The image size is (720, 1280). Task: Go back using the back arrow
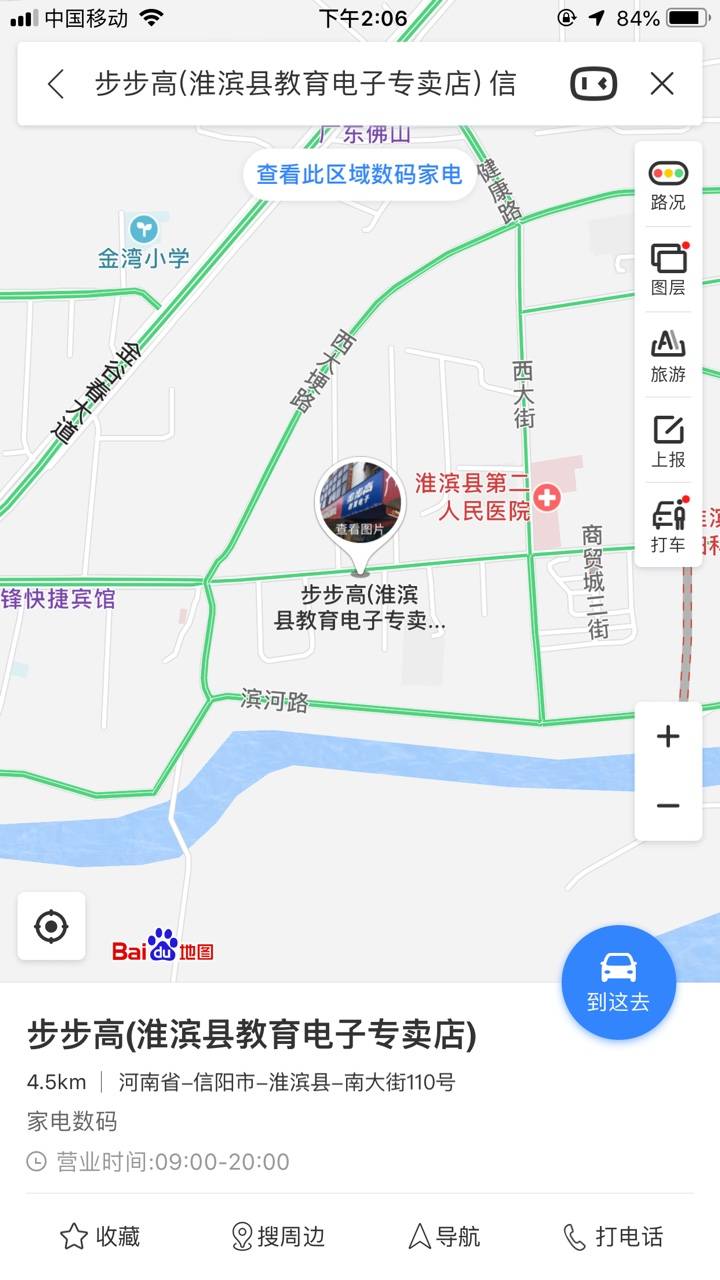[x=56, y=84]
